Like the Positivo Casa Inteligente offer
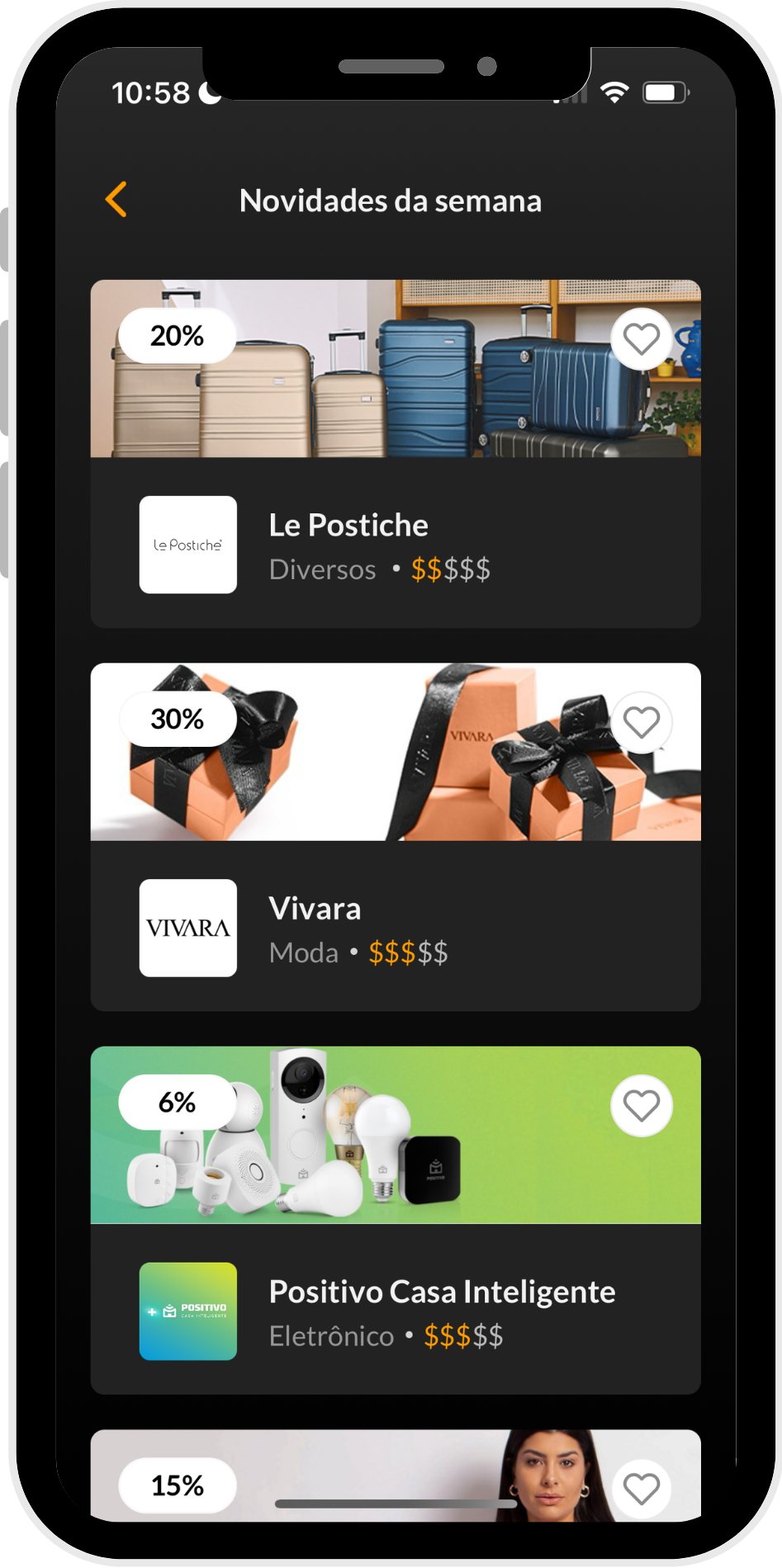Screen dimensions: 782x1568 (x=641, y=1106)
